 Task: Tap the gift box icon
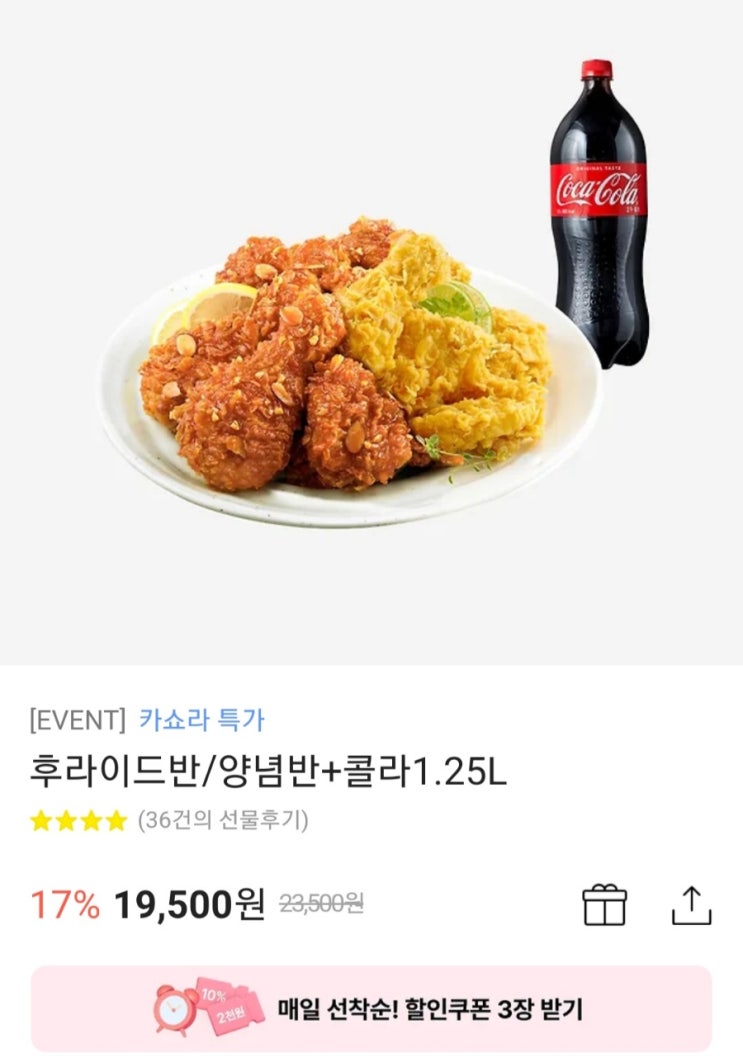604,905
